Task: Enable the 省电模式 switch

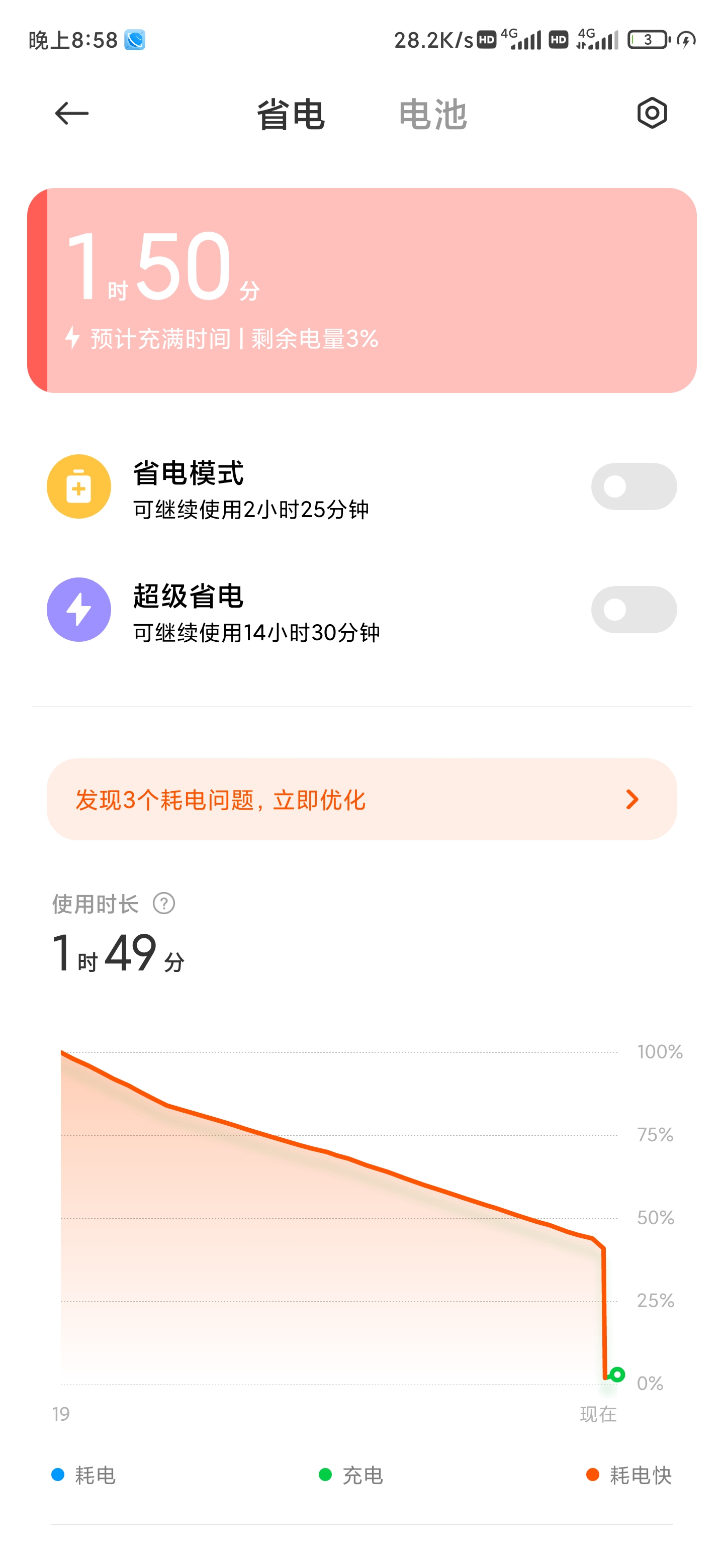Action: point(633,486)
